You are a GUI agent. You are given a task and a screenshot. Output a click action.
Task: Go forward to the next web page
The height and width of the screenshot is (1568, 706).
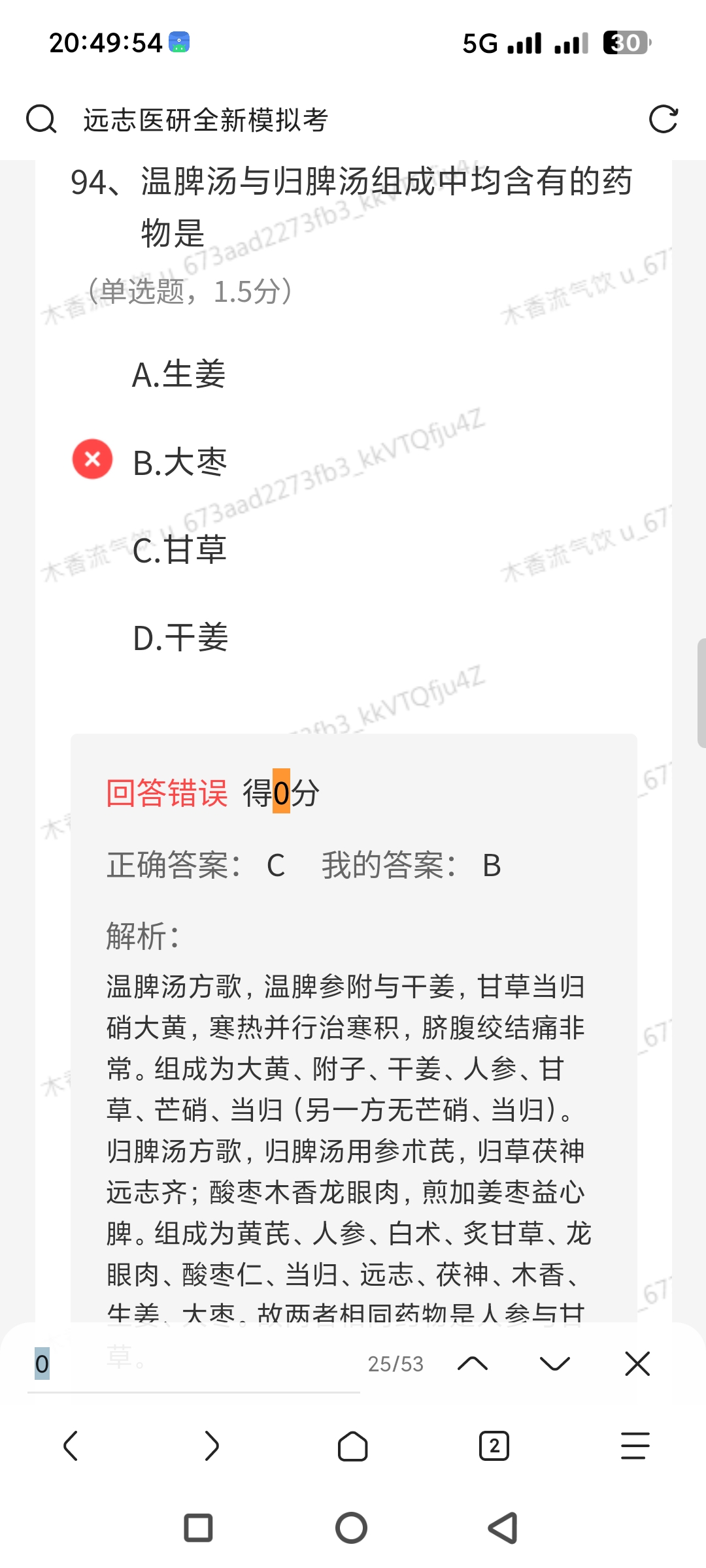coord(212,1445)
